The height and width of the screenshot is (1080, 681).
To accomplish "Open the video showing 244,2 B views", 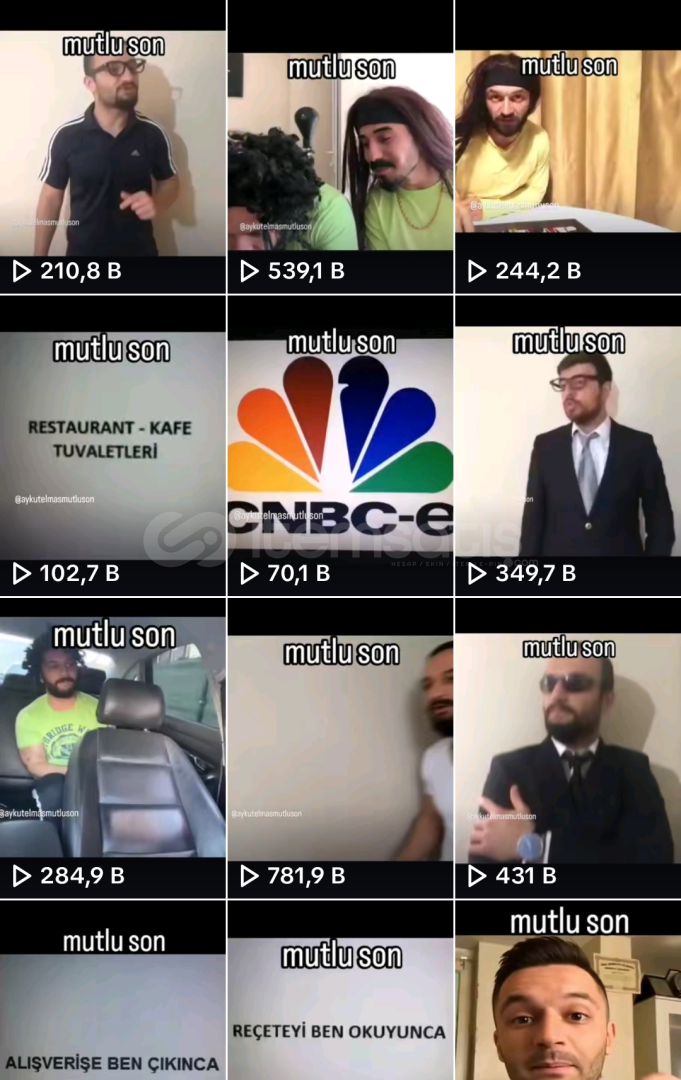I will (567, 150).
